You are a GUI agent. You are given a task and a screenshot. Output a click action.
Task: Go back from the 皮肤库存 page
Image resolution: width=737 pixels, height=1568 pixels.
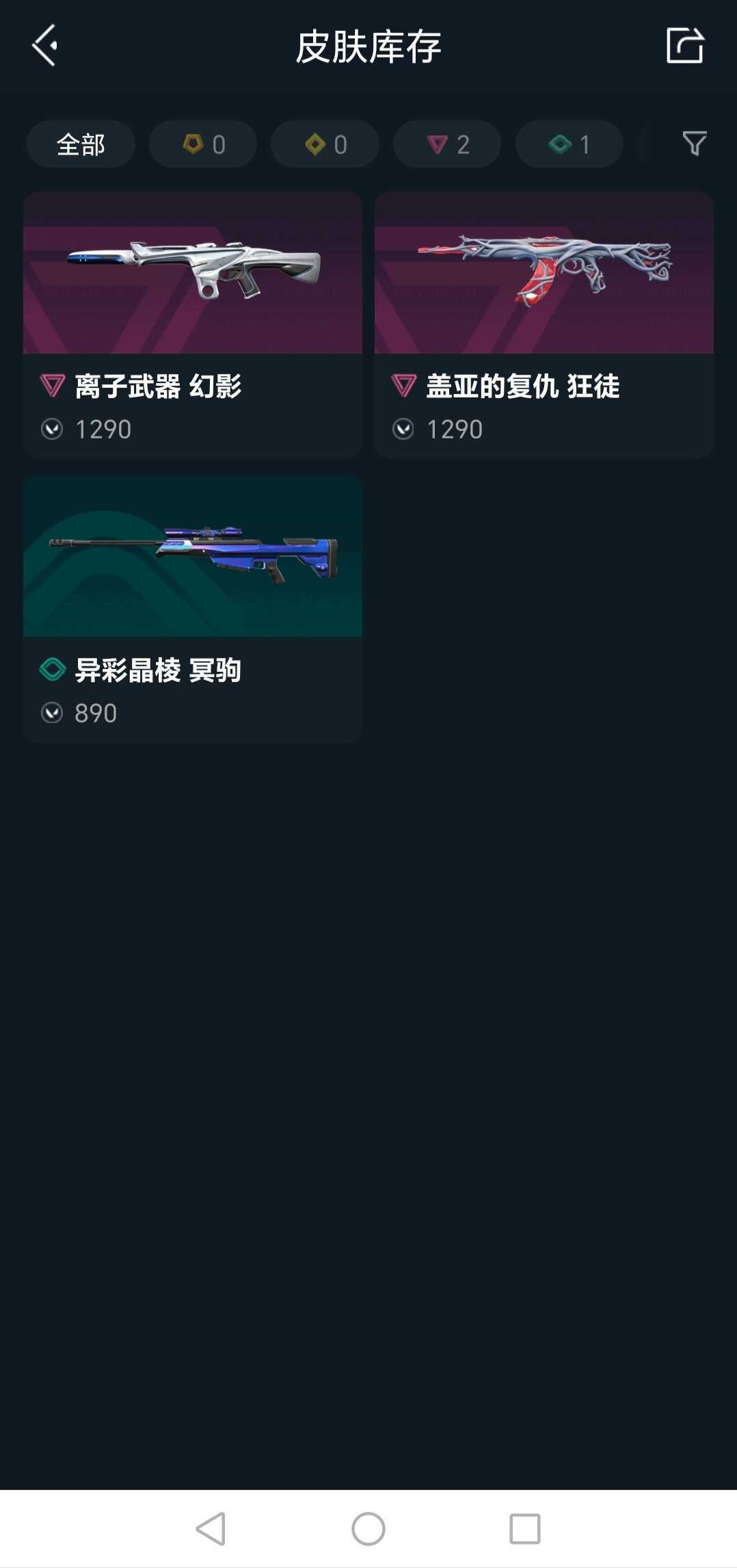tap(45, 46)
